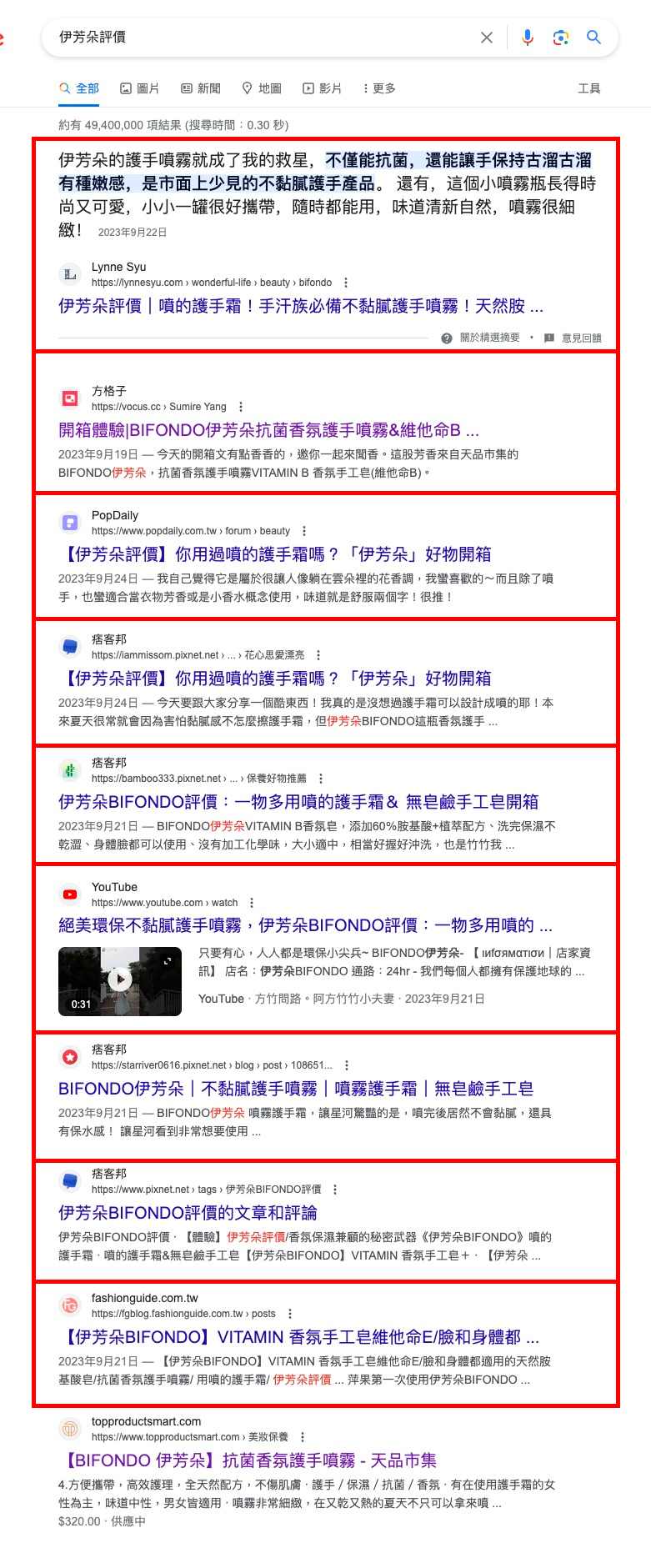Open Google Lens image search
Image resolution: width=651 pixels, height=1568 pixels.
click(561, 38)
